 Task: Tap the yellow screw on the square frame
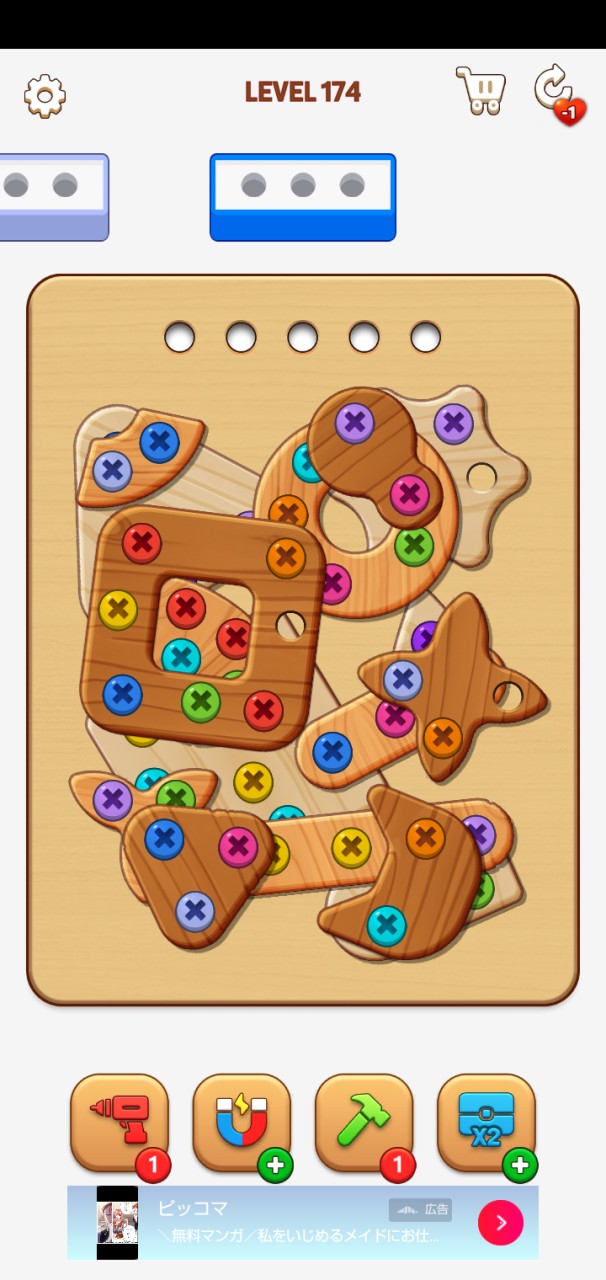click(x=118, y=609)
